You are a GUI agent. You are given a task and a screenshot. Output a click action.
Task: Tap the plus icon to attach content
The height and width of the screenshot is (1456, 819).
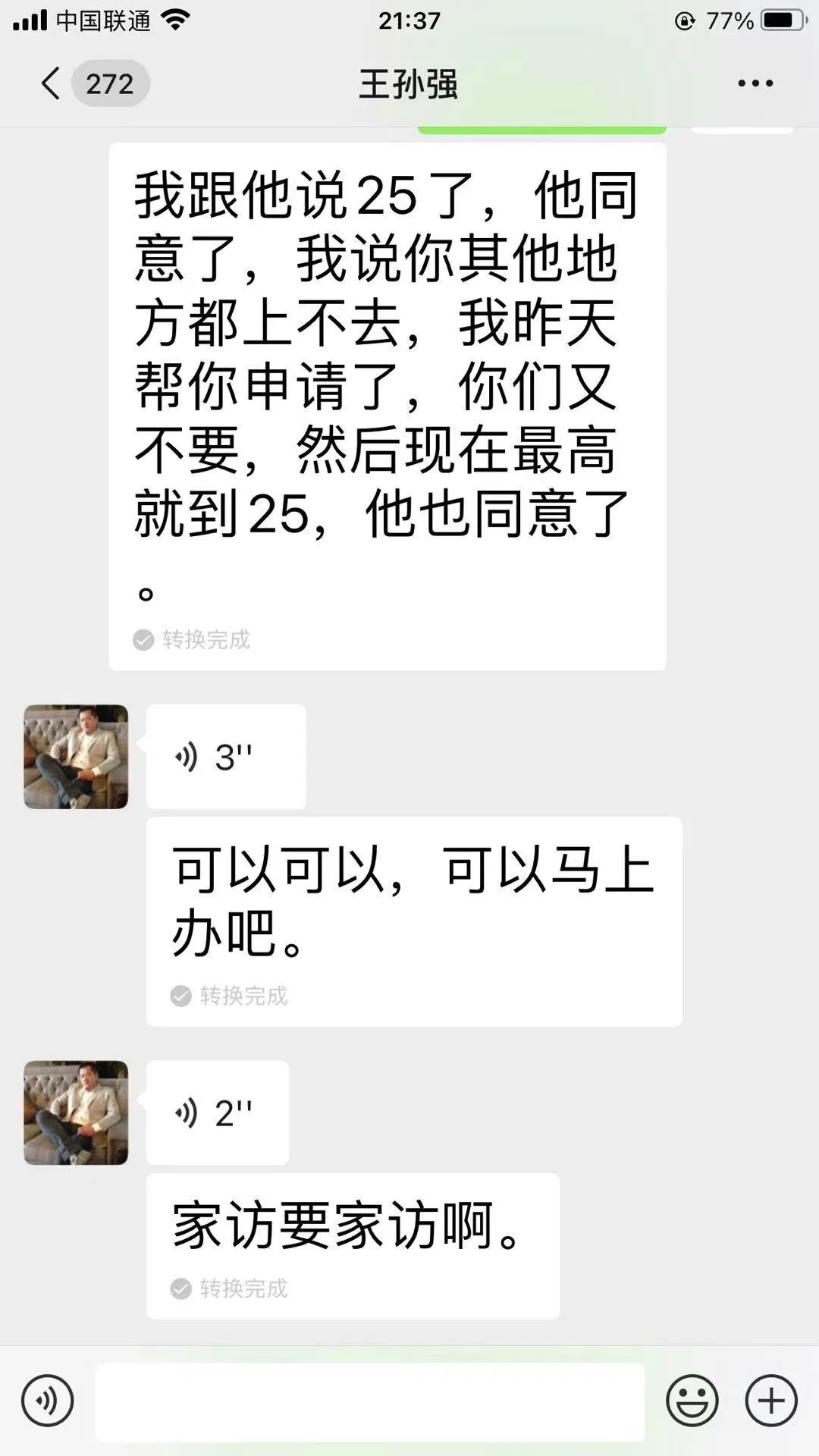[x=770, y=1399]
